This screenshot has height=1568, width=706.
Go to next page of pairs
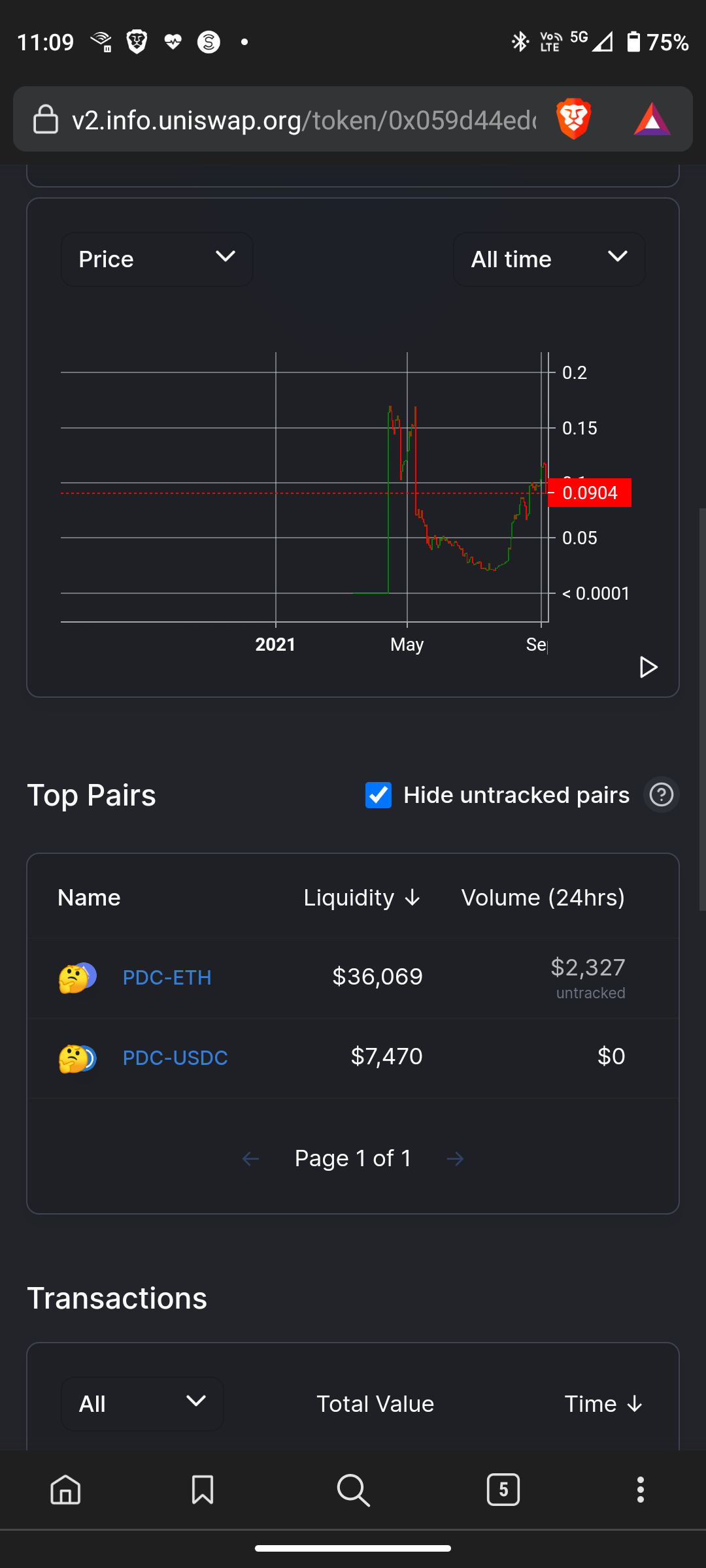point(455,1159)
